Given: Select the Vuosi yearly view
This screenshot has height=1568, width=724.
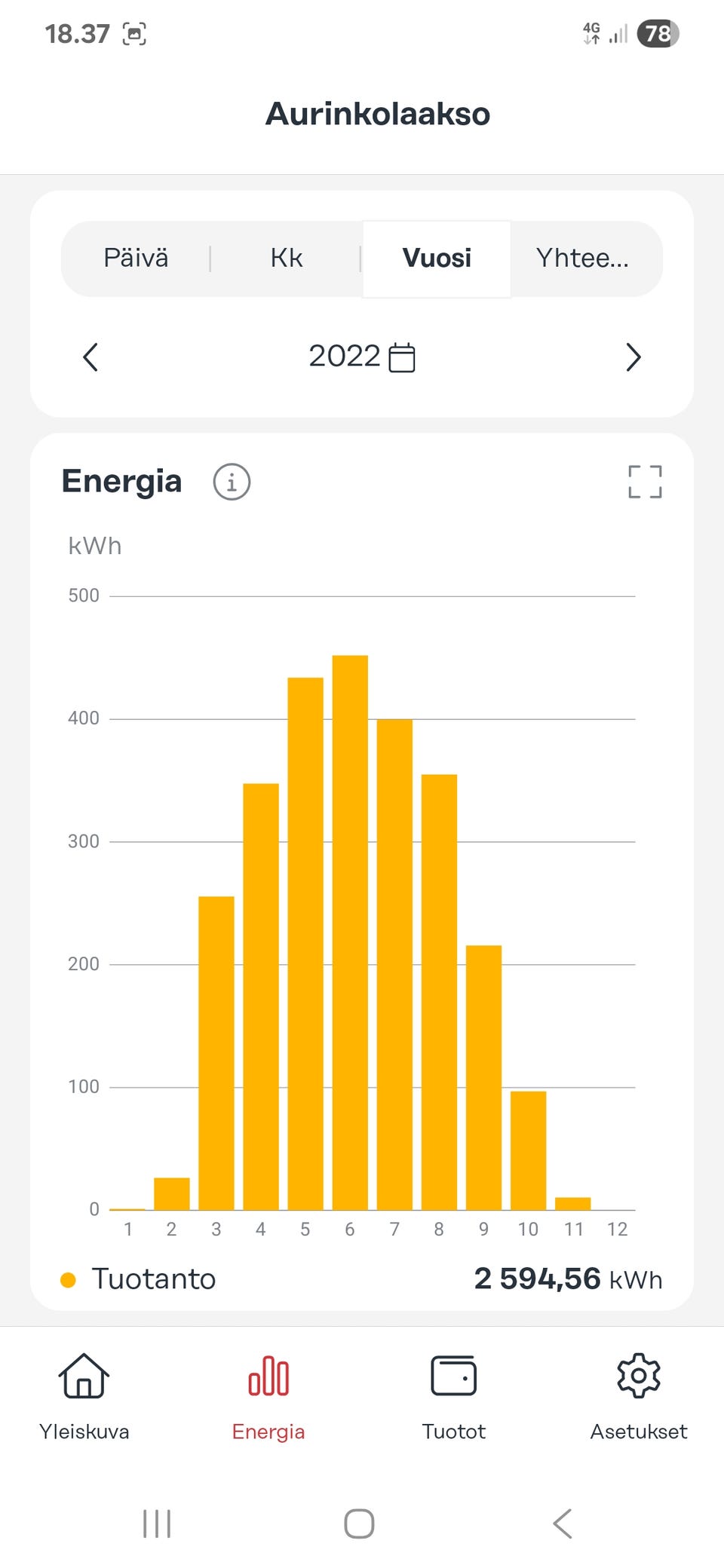Looking at the screenshot, I should 437,259.
